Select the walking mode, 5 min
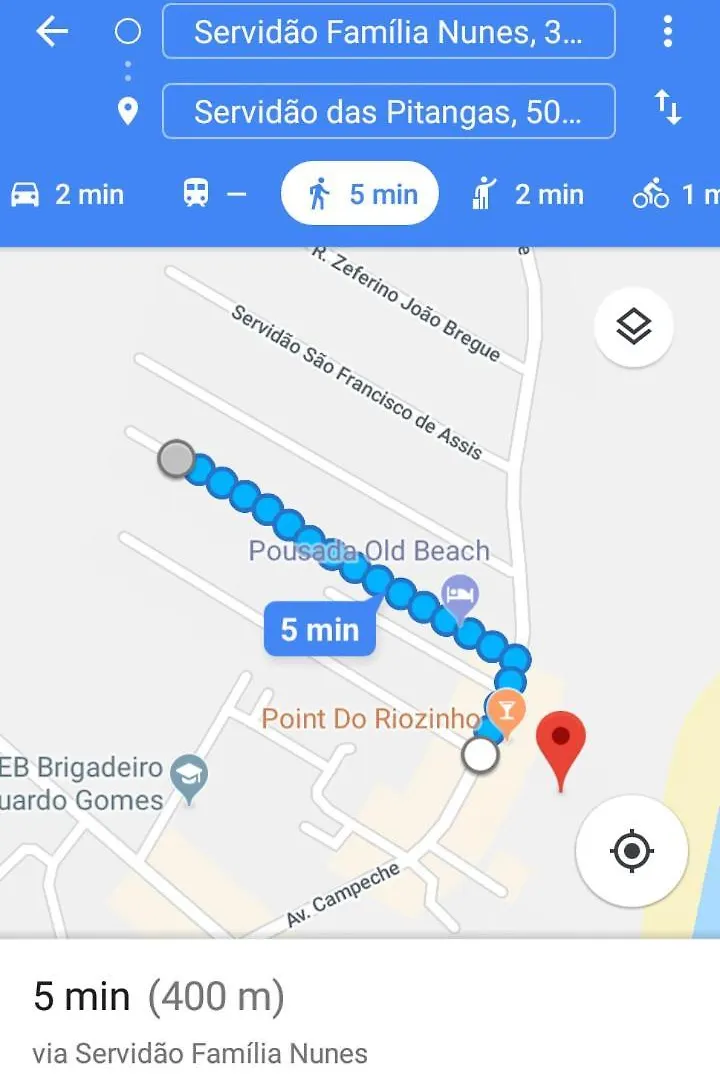Screen dimensions: 720x1080 pos(360,193)
